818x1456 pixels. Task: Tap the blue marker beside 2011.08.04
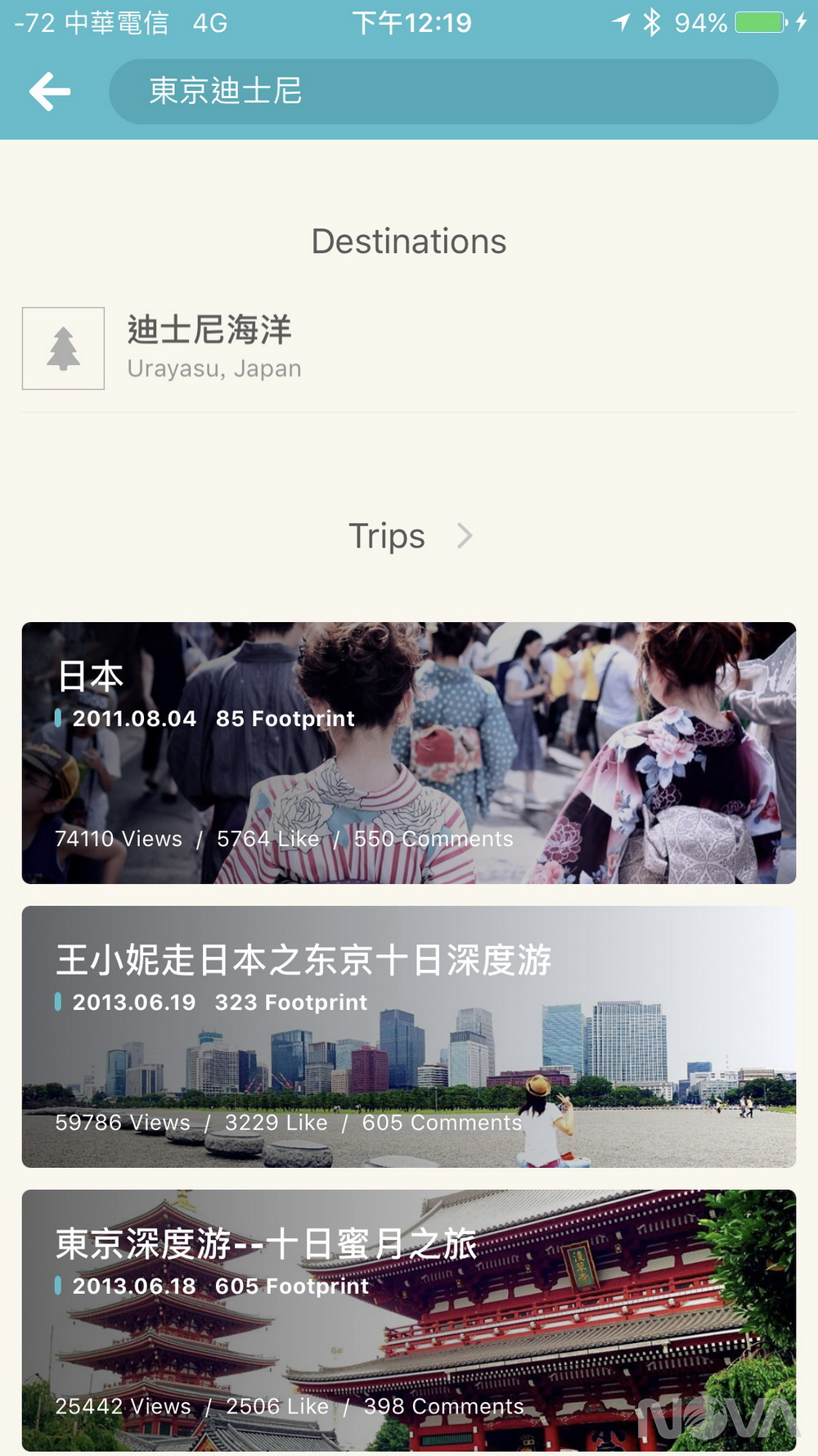pos(57,719)
